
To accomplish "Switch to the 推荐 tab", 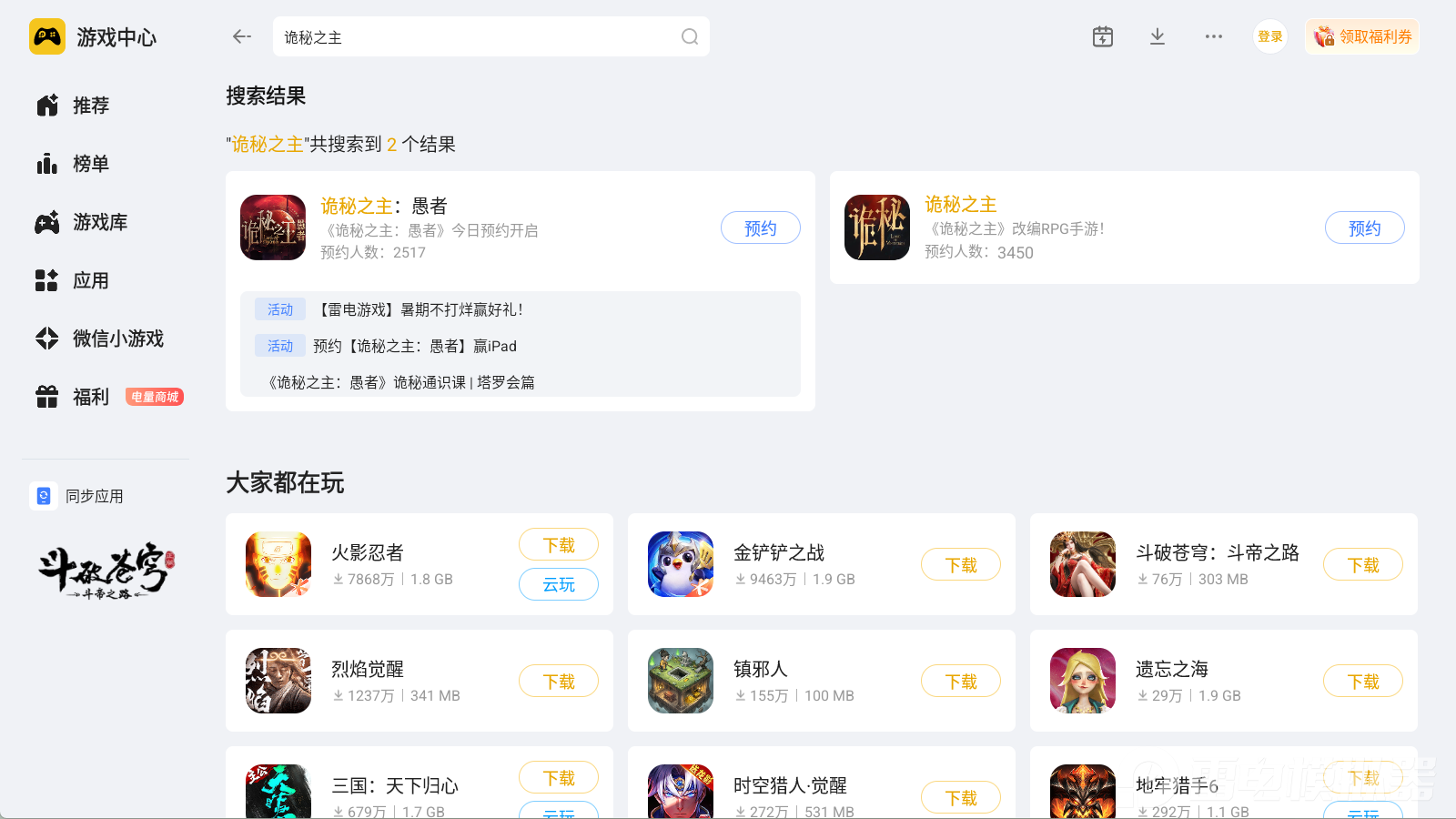I will (x=73, y=106).
